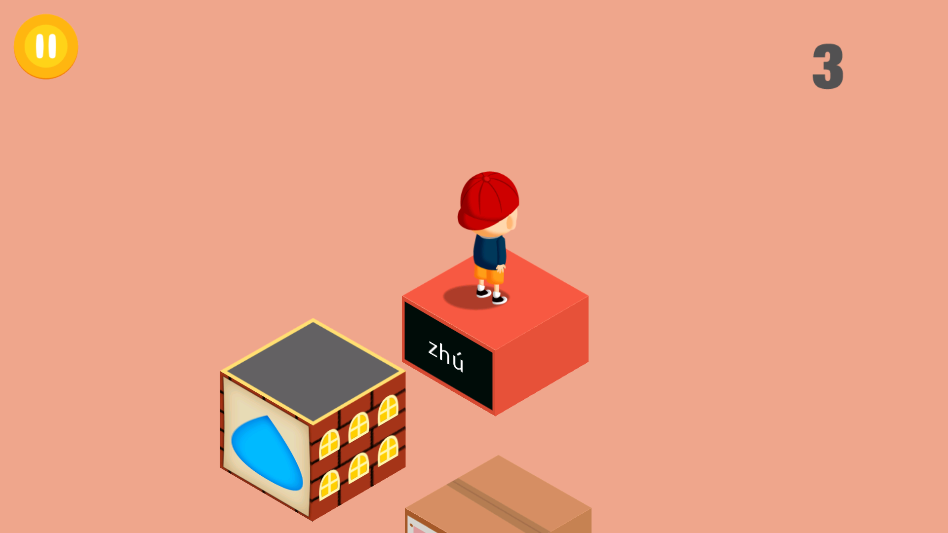The width and height of the screenshot is (948, 533).
Task: Pause the game with the orange button
Action: tap(46, 46)
